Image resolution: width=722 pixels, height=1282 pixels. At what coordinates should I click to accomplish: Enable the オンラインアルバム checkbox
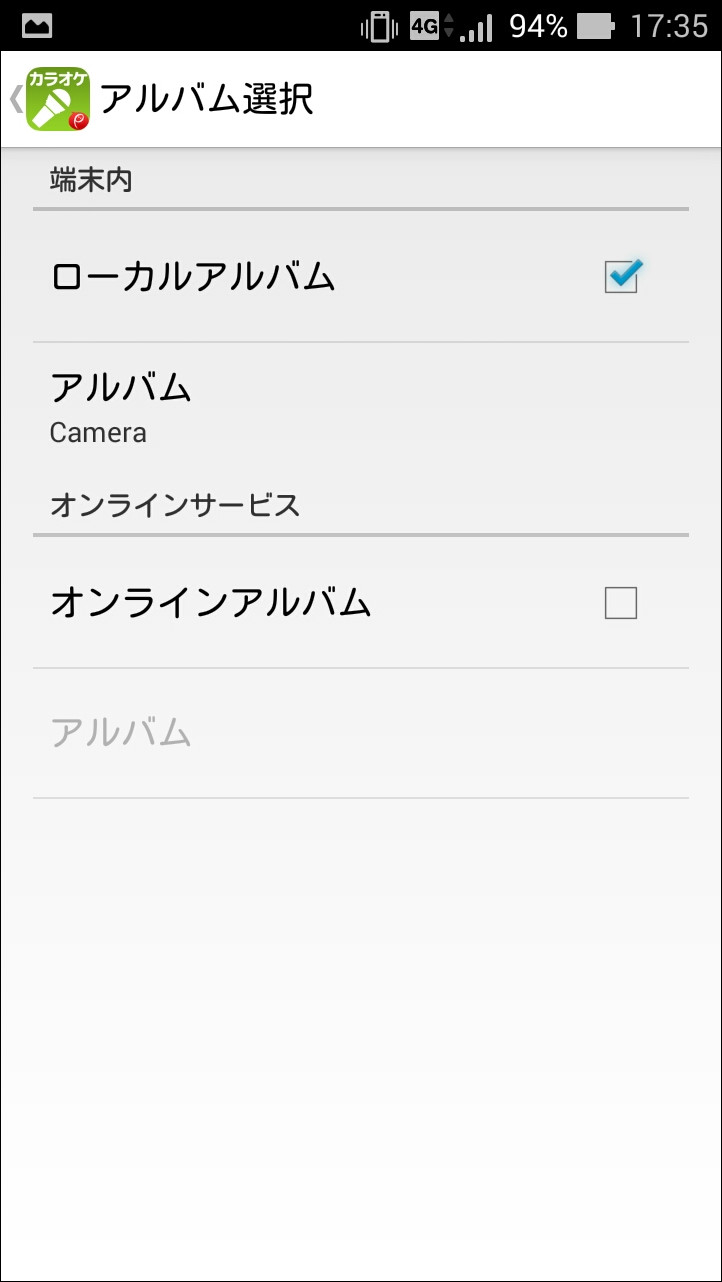tap(621, 601)
